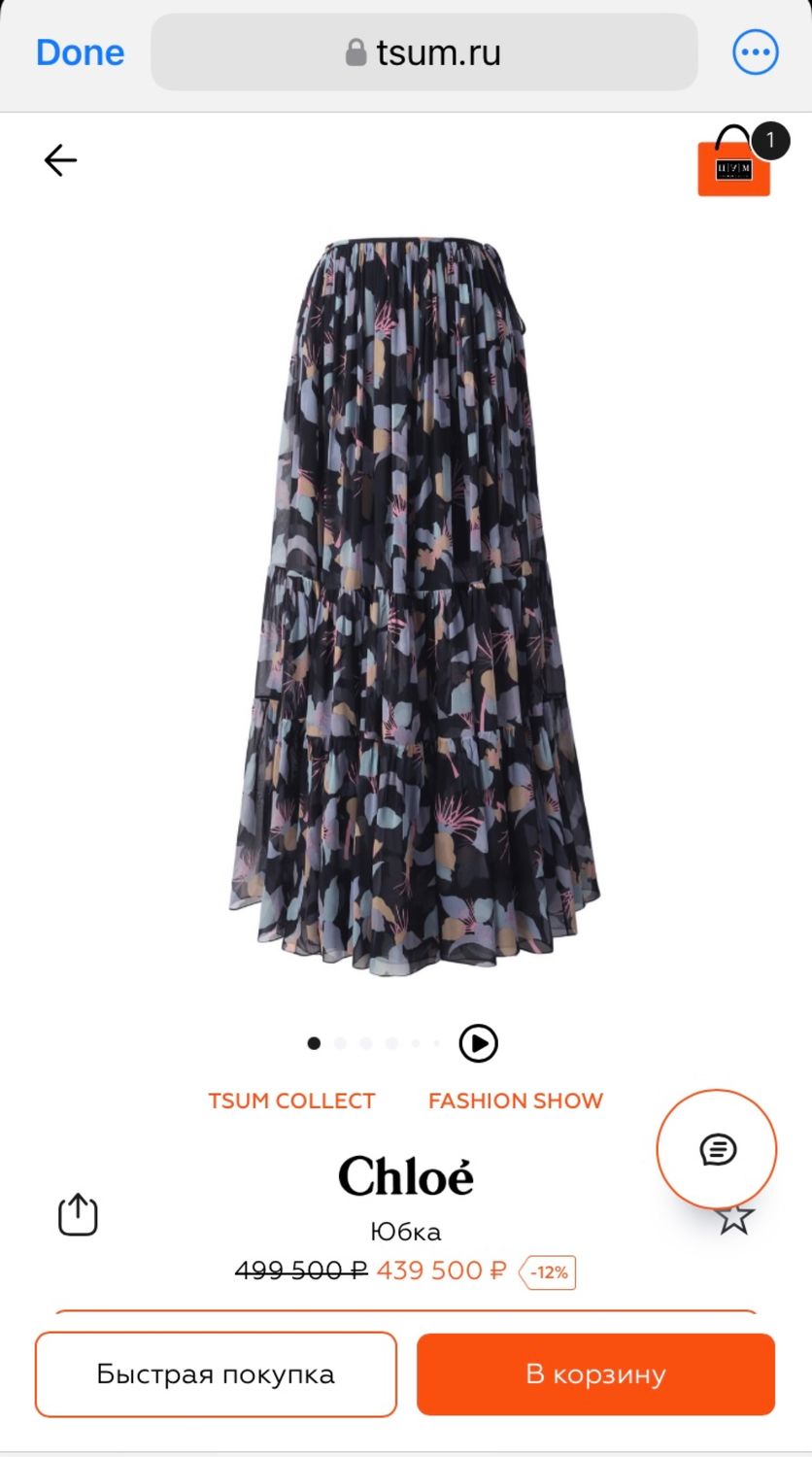
Task: Tap Быстрая покупка button
Action: point(216,1373)
